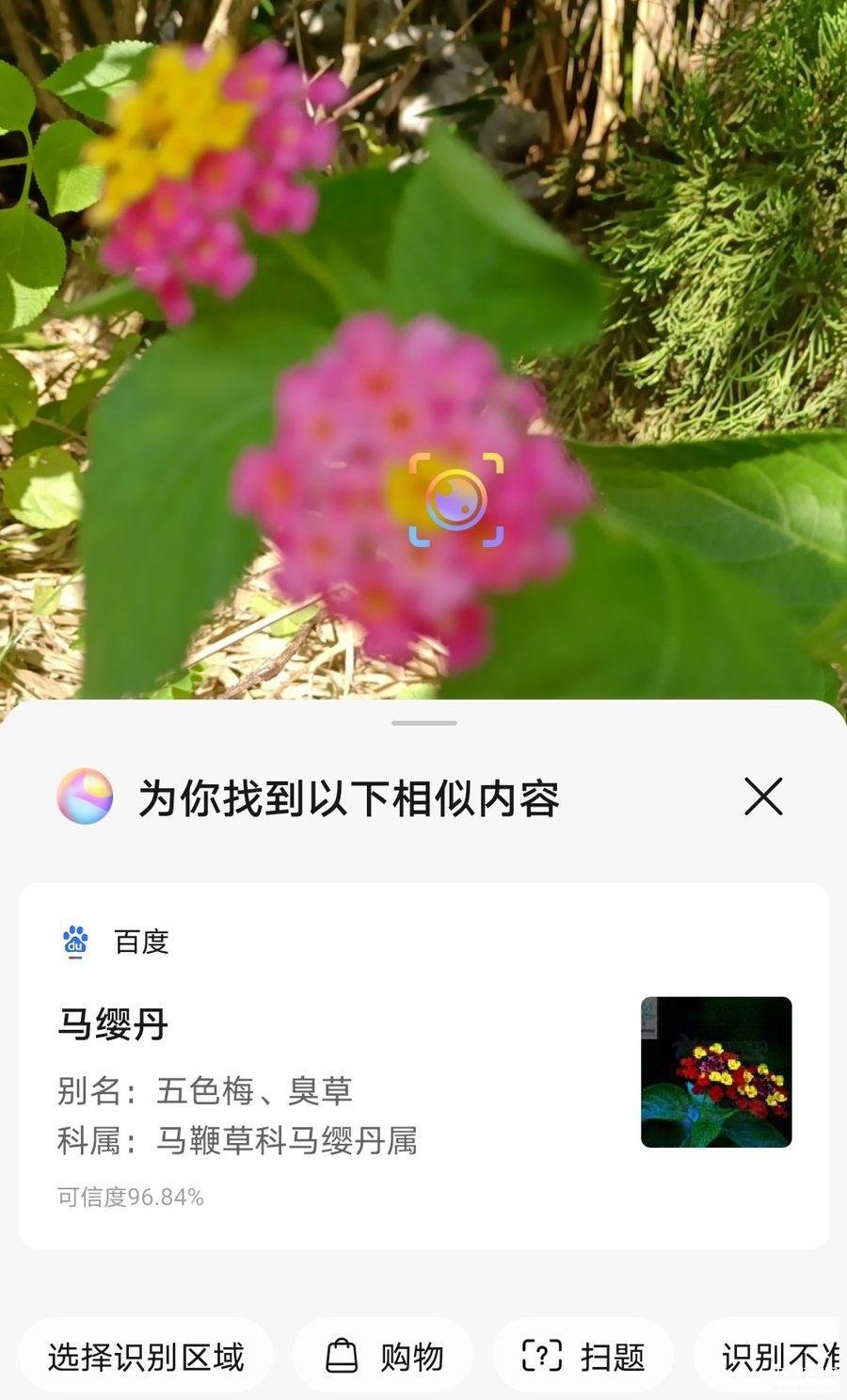
Task: Select the 扫题 scan question chip
Action: click(583, 1357)
